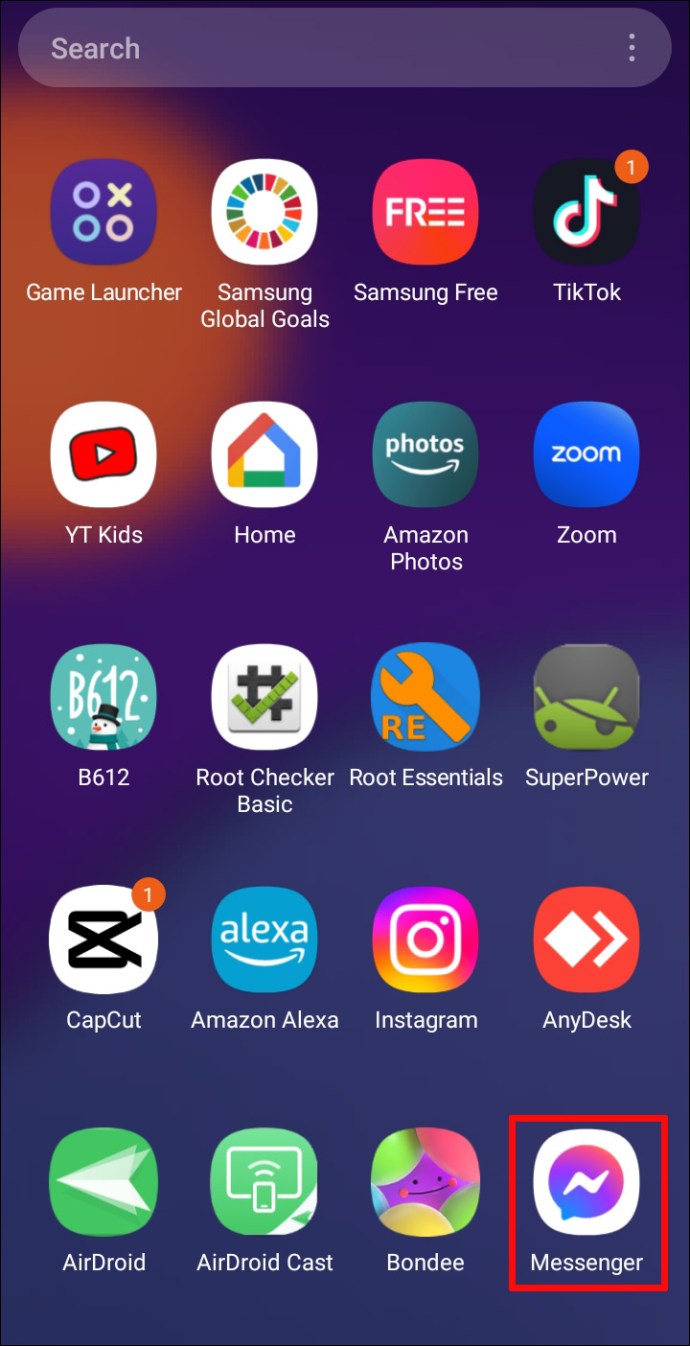Launch YT Kids
This screenshot has height=1346, width=690.
[x=104, y=454]
